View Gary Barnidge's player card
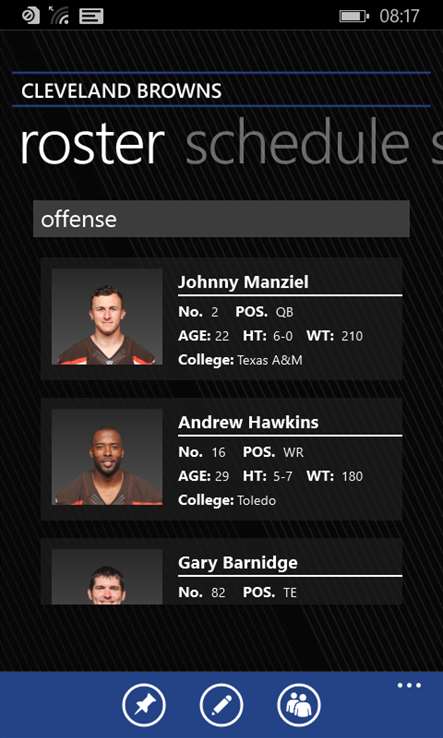The image size is (443, 738). [x=221, y=571]
